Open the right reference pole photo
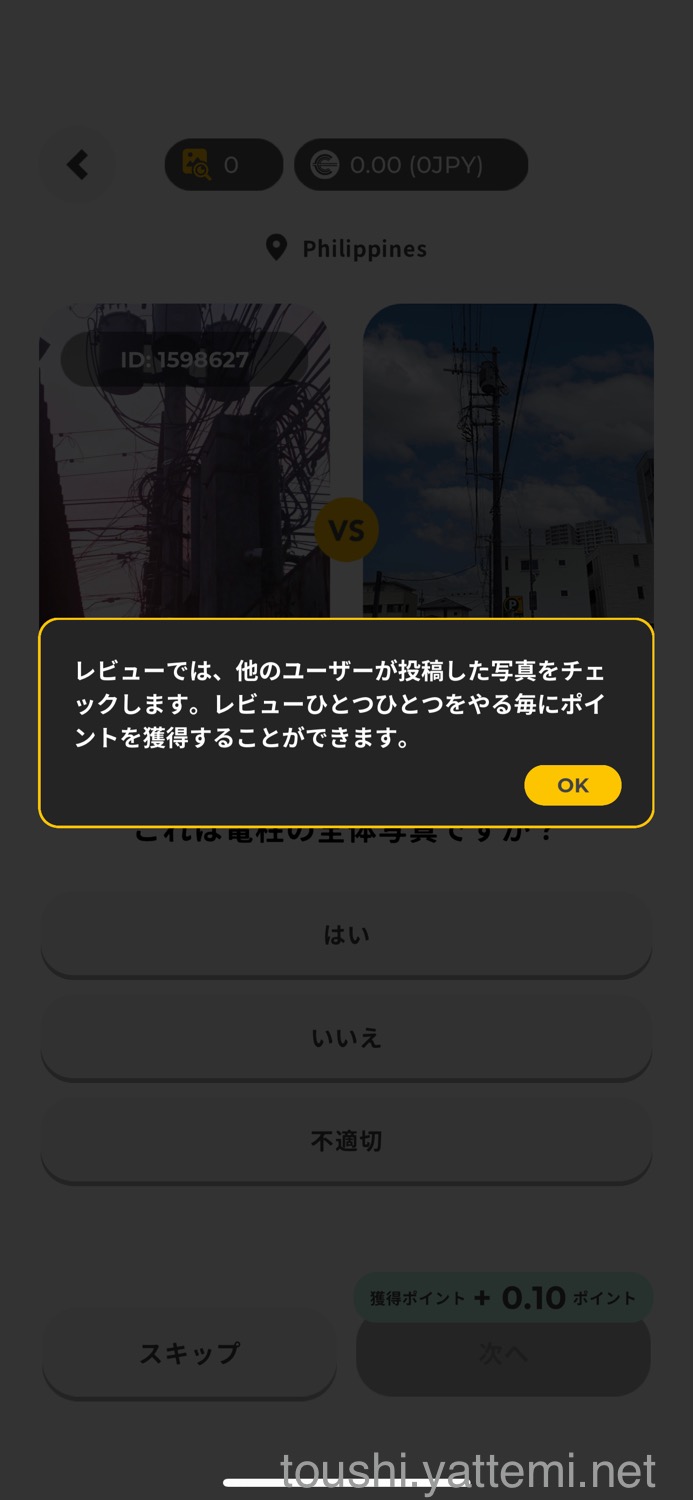Image resolution: width=693 pixels, height=1500 pixels. 508,460
